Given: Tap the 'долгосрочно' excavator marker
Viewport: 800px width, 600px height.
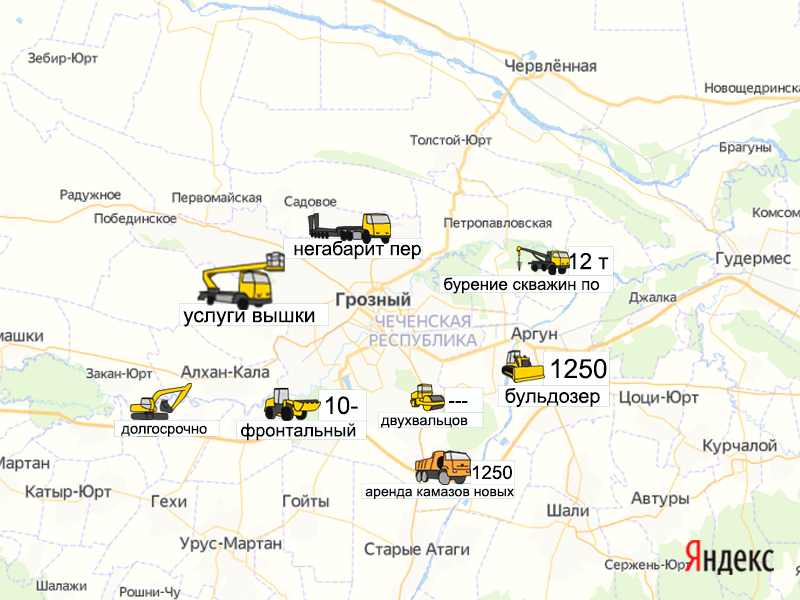Looking at the screenshot, I should (x=160, y=401).
